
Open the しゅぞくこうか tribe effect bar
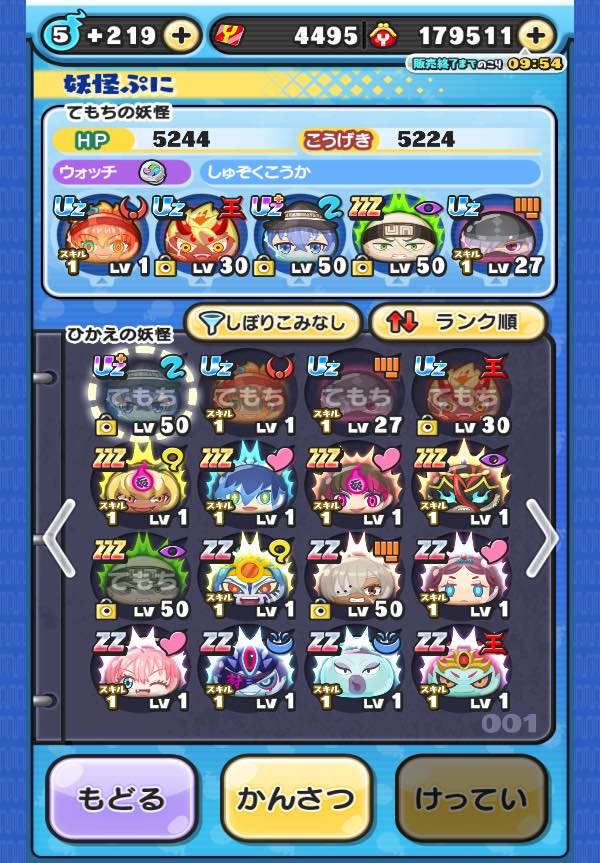click(x=370, y=171)
